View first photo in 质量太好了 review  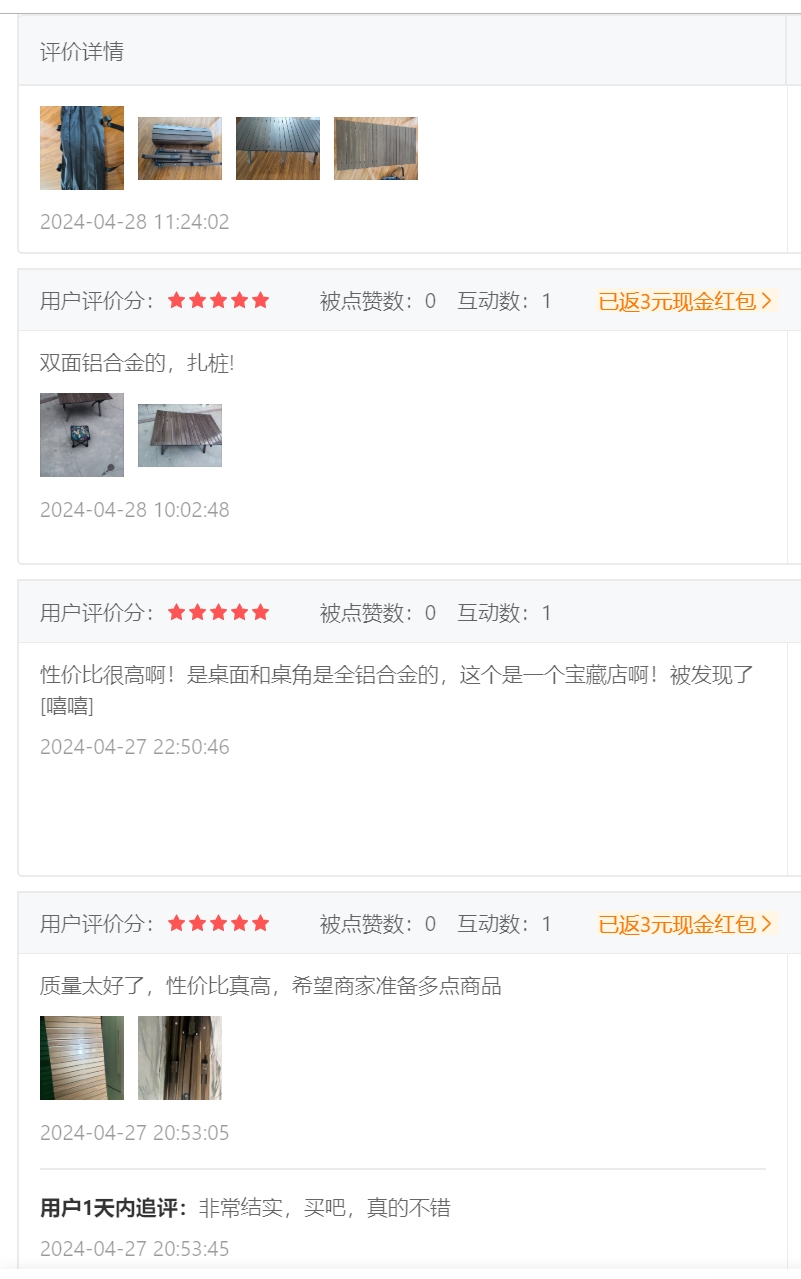pyautogui.click(x=82, y=1058)
